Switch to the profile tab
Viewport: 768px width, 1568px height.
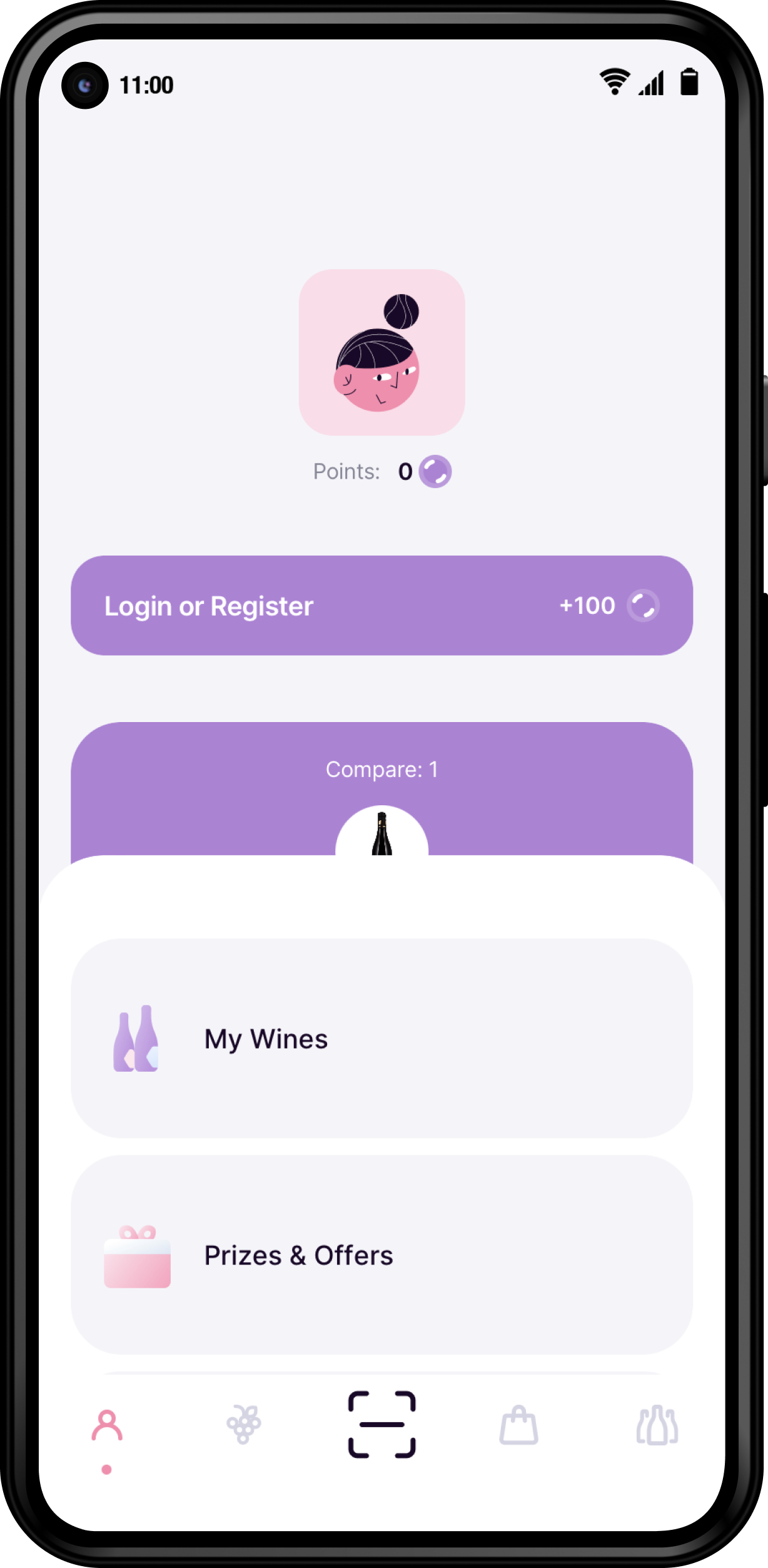107,1427
